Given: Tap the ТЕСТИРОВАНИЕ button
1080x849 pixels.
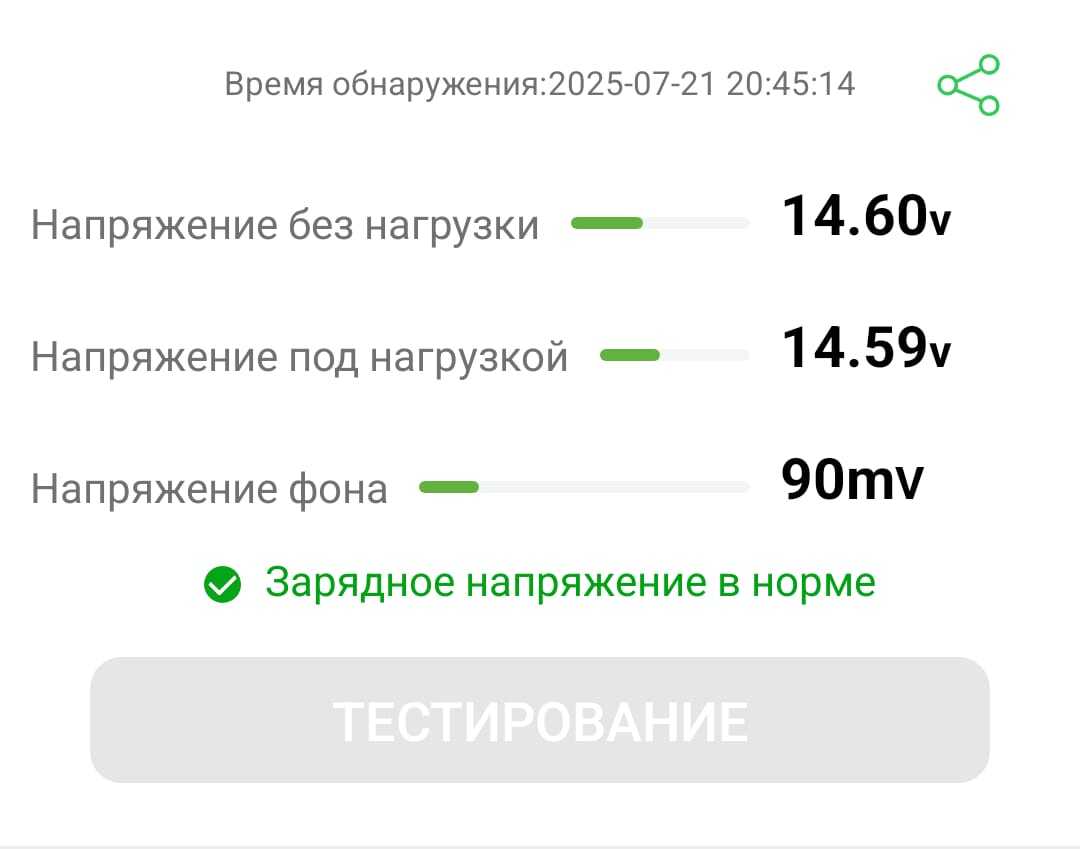Looking at the screenshot, I should [540, 720].
